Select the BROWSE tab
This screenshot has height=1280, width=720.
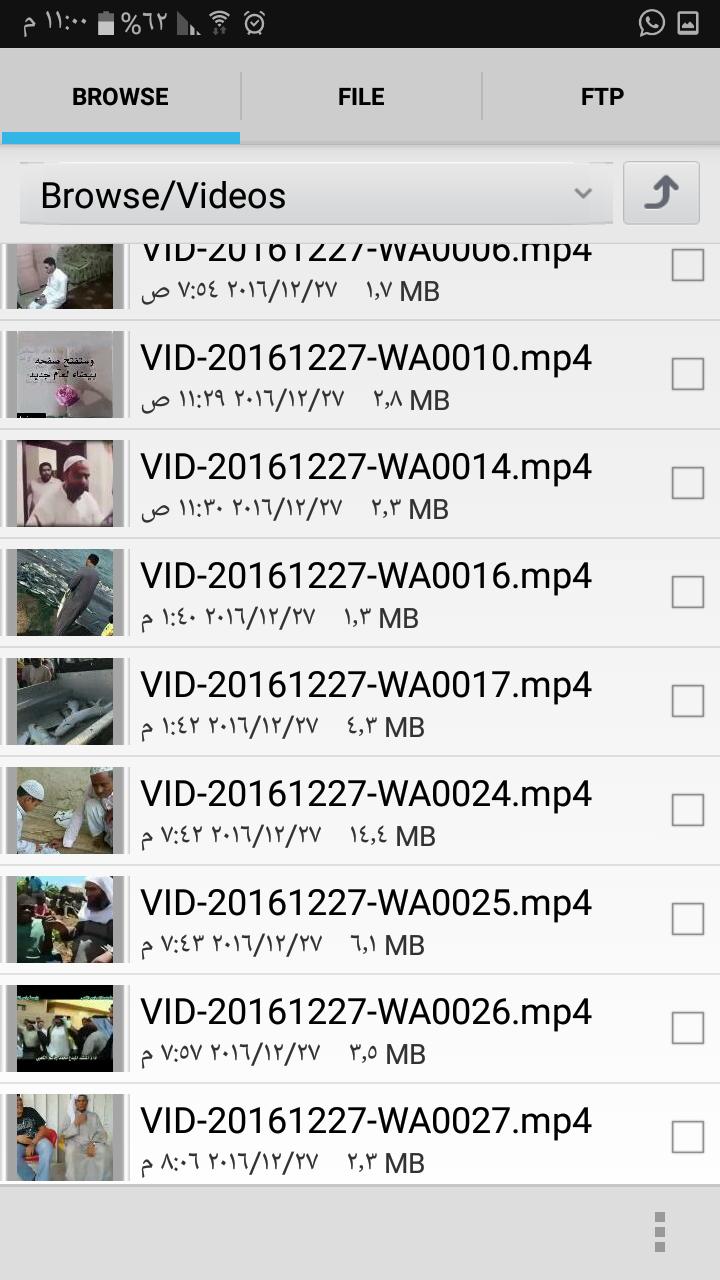pyautogui.click(x=120, y=97)
